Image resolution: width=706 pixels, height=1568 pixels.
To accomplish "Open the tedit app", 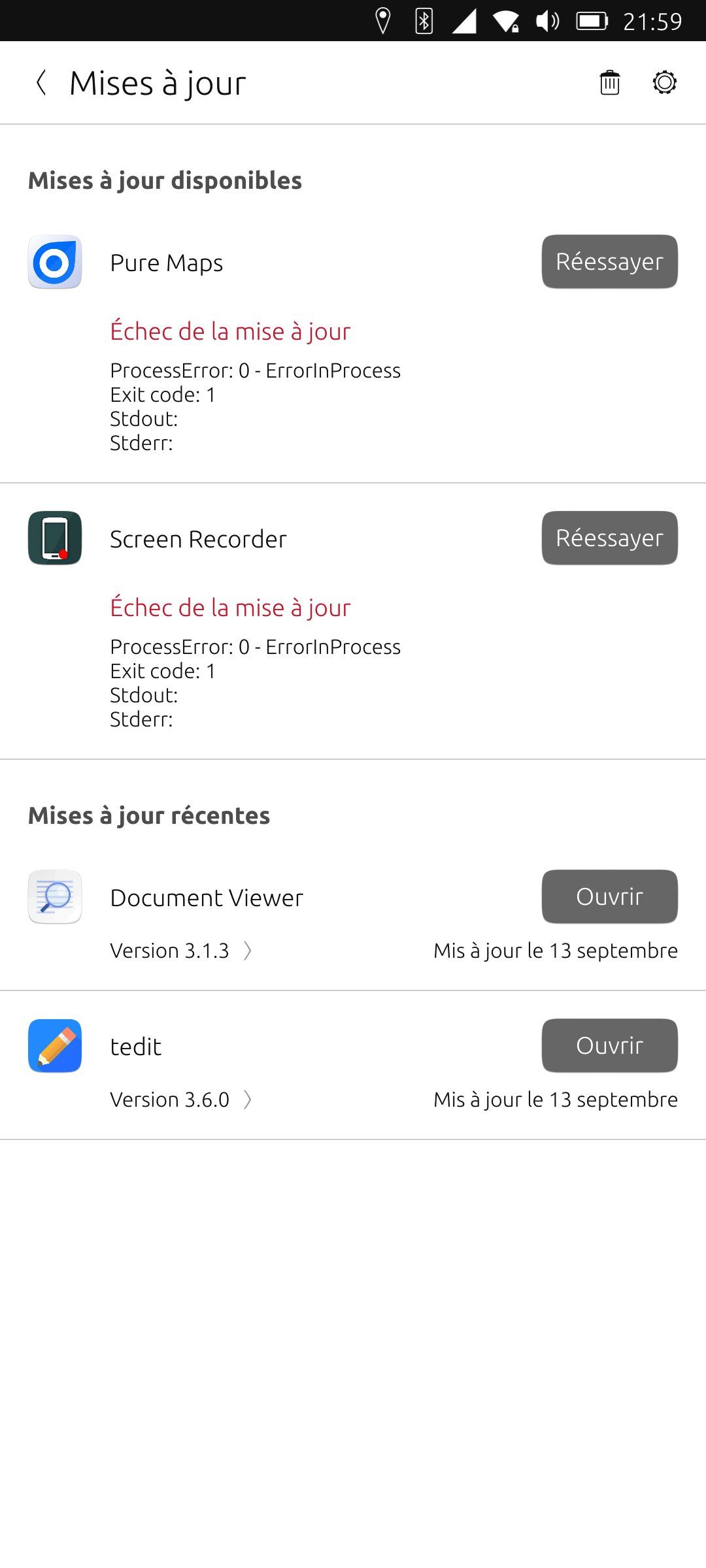I will pos(609,1045).
